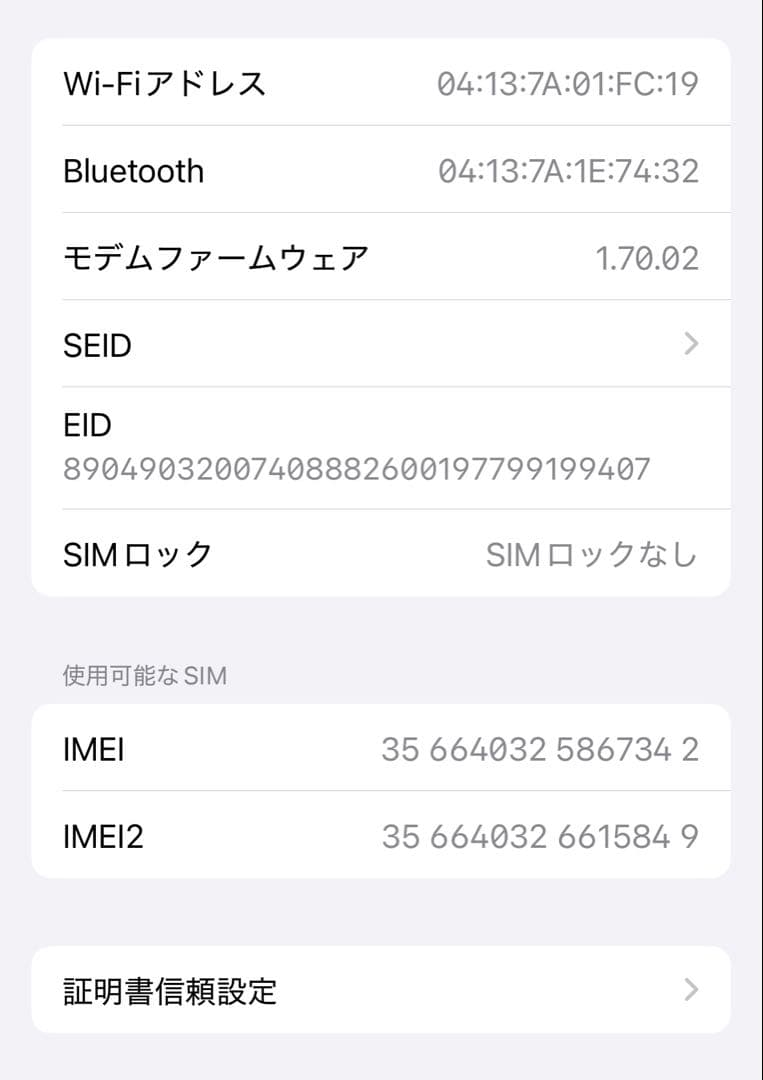Viewport: 763px width, 1080px height.
Task: Tap the SEID label text
Action: [x=98, y=345]
